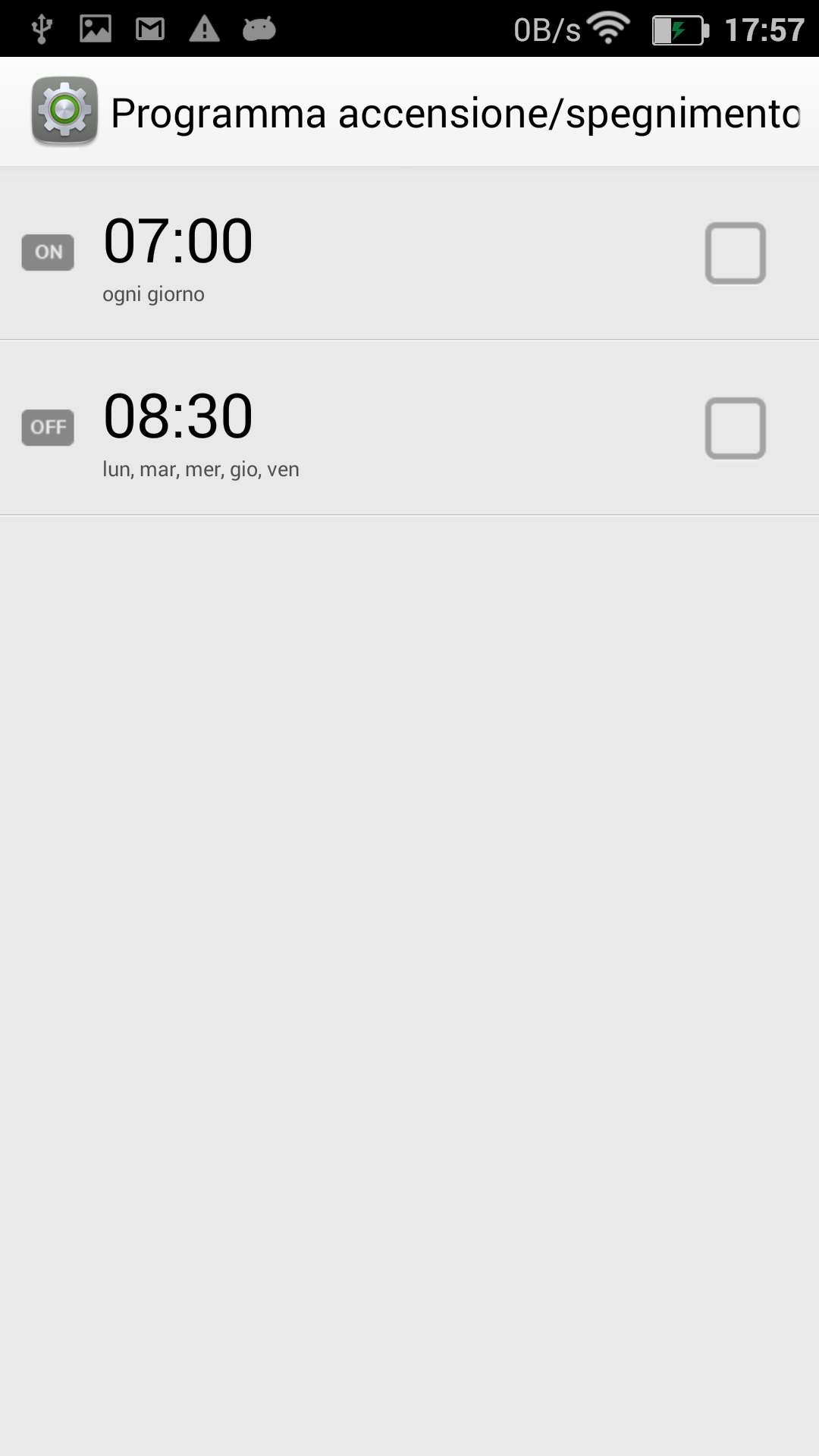This screenshot has width=819, height=1456.
Task: Tap the settings gear app icon
Action: [x=64, y=111]
